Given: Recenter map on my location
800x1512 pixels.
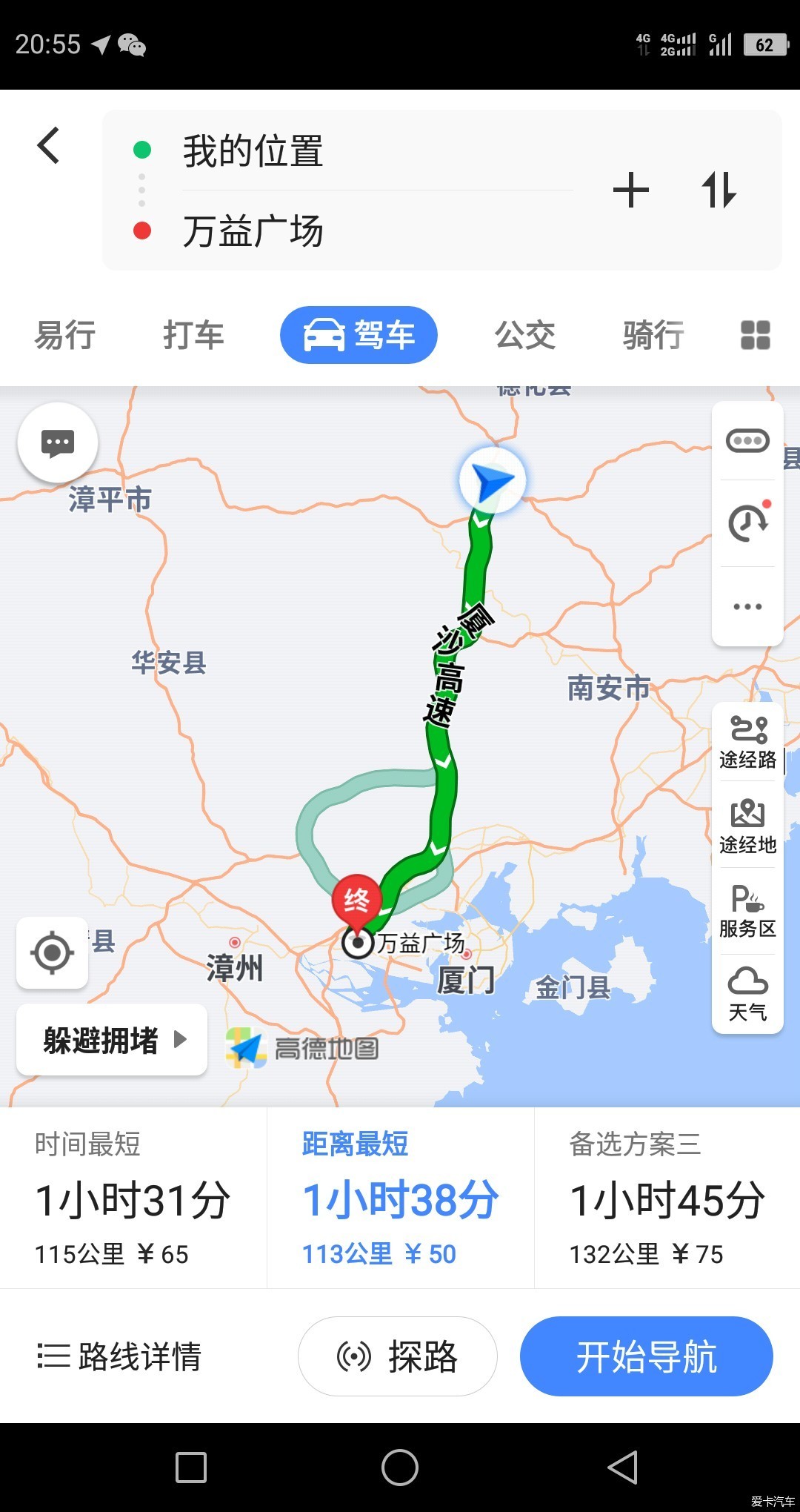Looking at the screenshot, I should coord(53,952).
